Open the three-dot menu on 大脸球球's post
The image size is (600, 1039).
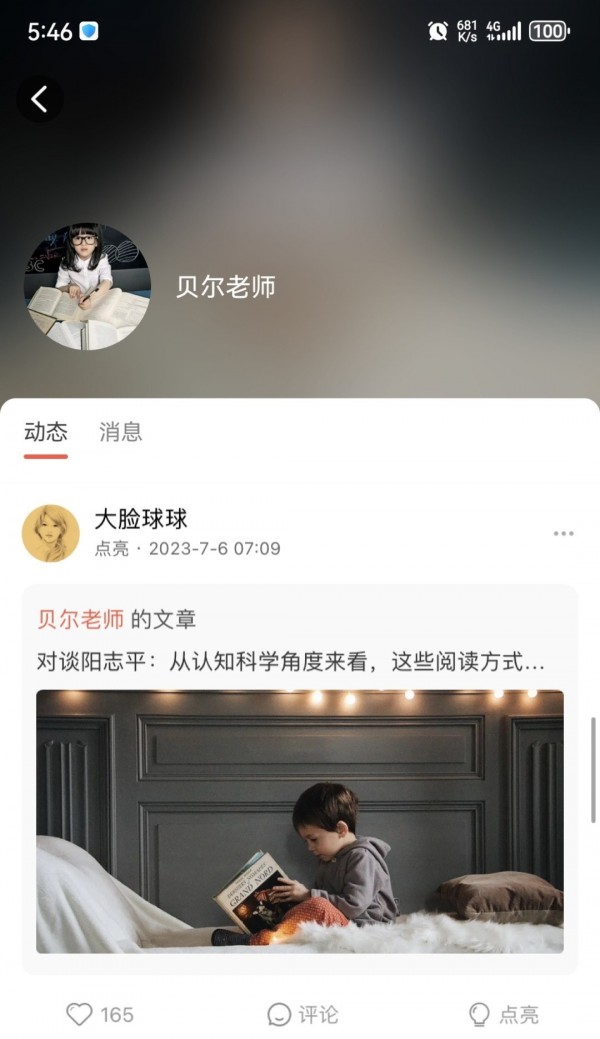[563, 533]
